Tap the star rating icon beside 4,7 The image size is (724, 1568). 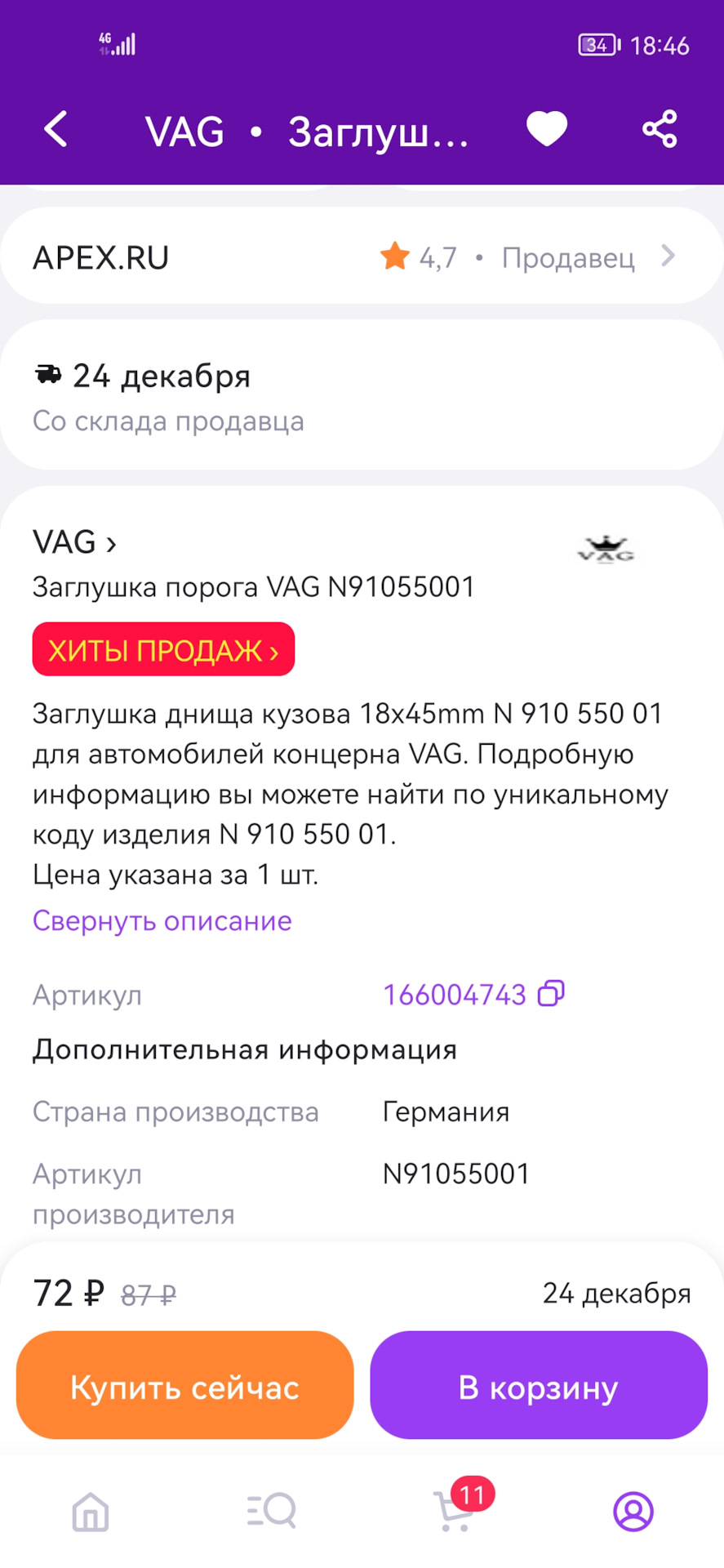(394, 256)
